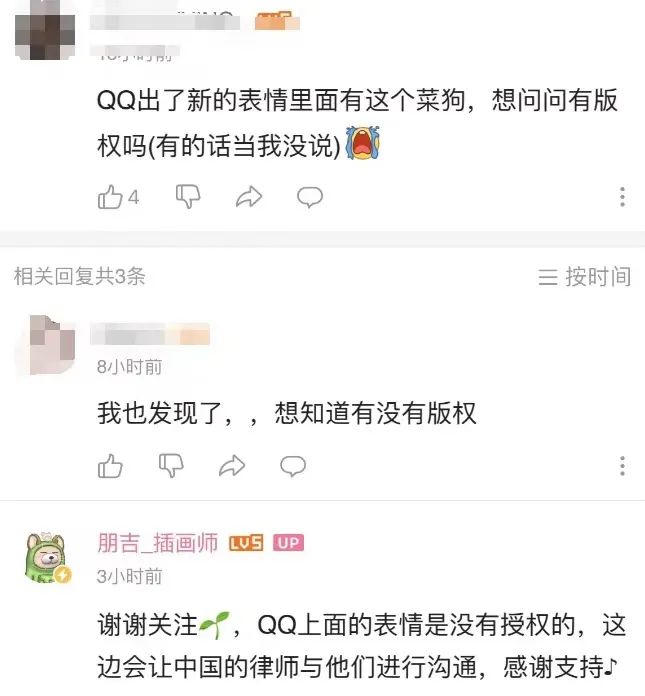Share the reply 我也发现了
This screenshot has height=696, width=645.
tap(232, 465)
